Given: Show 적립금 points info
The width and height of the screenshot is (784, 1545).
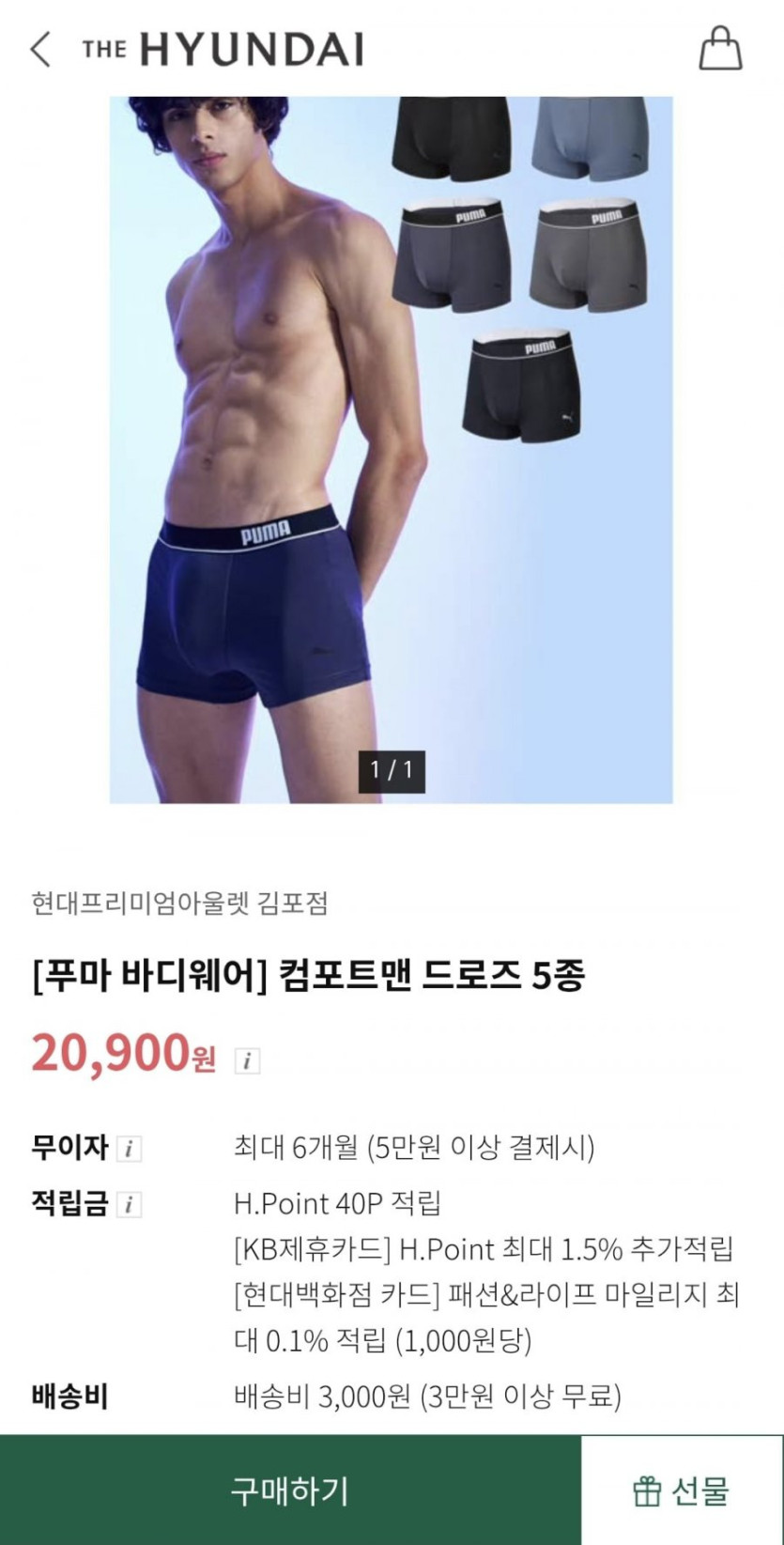Looking at the screenshot, I should 129,1205.
